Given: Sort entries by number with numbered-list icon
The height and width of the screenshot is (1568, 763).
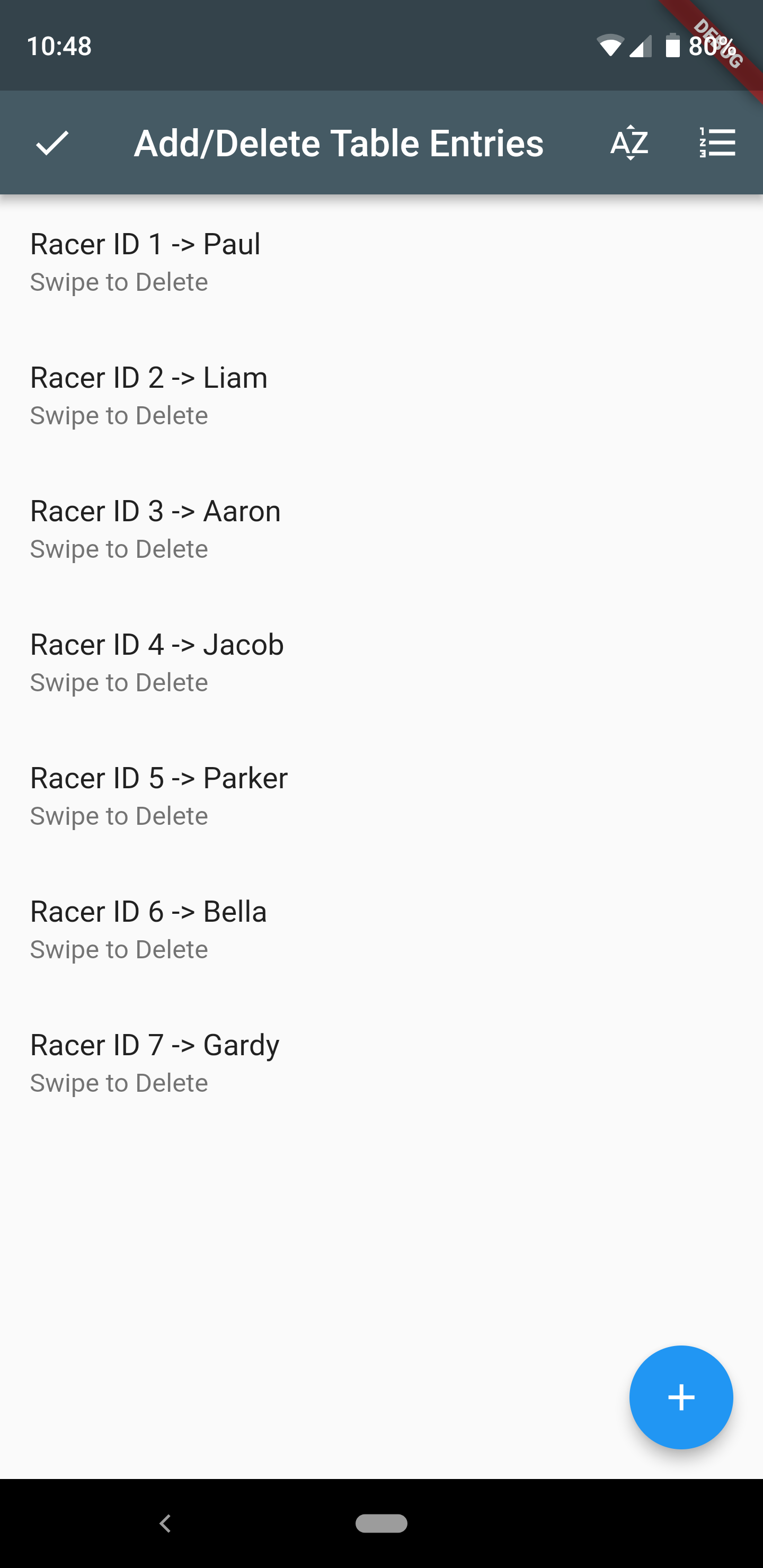Looking at the screenshot, I should point(717,143).
